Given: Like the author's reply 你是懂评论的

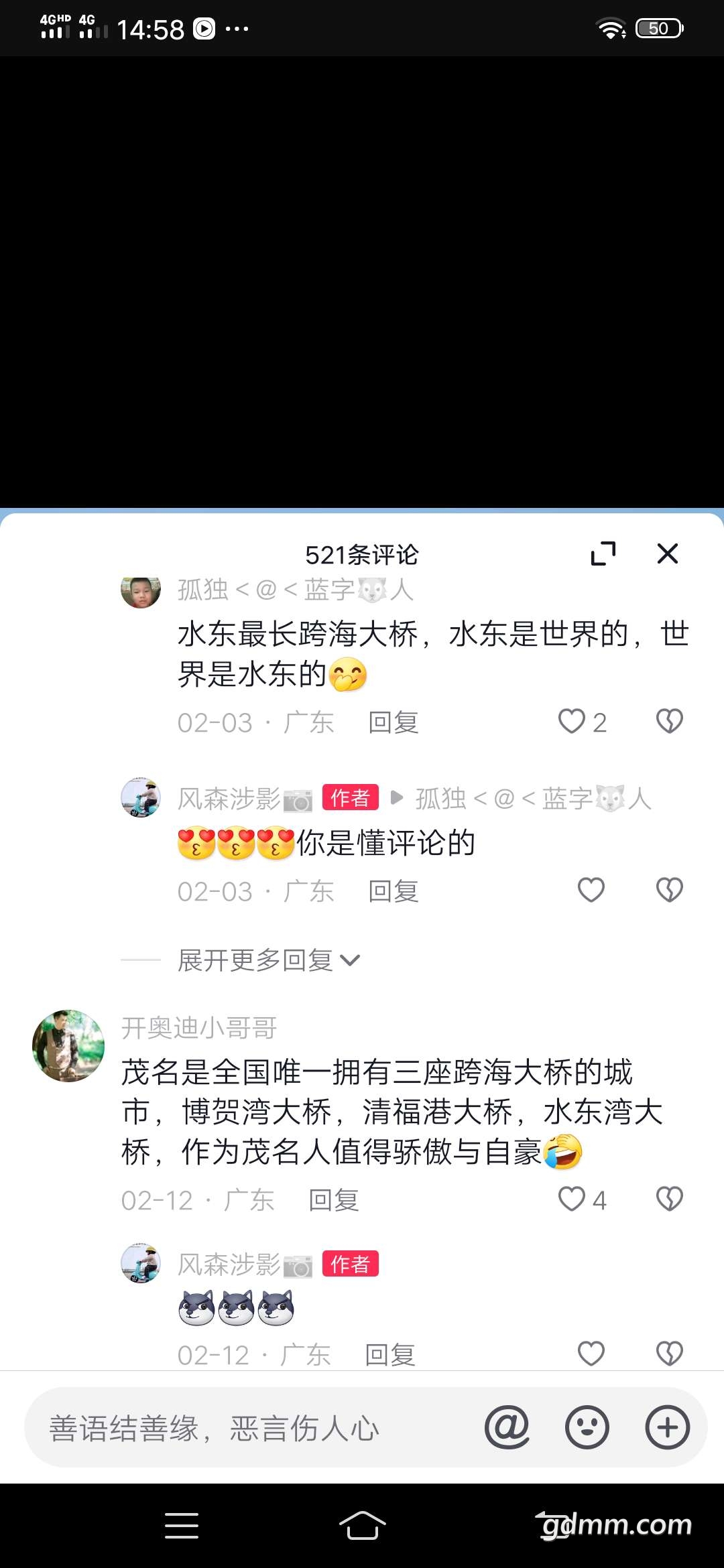Looking at the screenshot, I should [591, 891].
